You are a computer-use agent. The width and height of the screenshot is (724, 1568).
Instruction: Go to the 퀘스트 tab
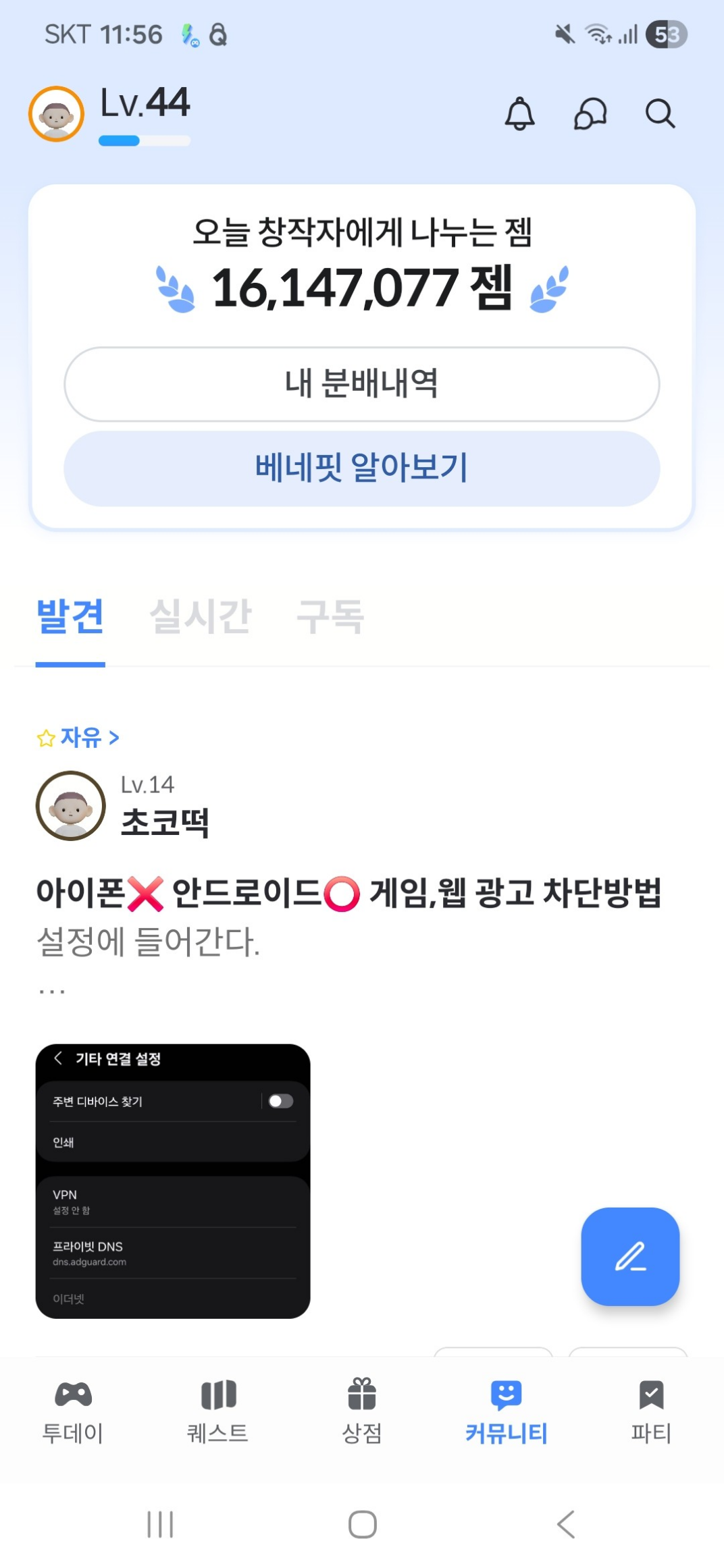point(217,1411)
